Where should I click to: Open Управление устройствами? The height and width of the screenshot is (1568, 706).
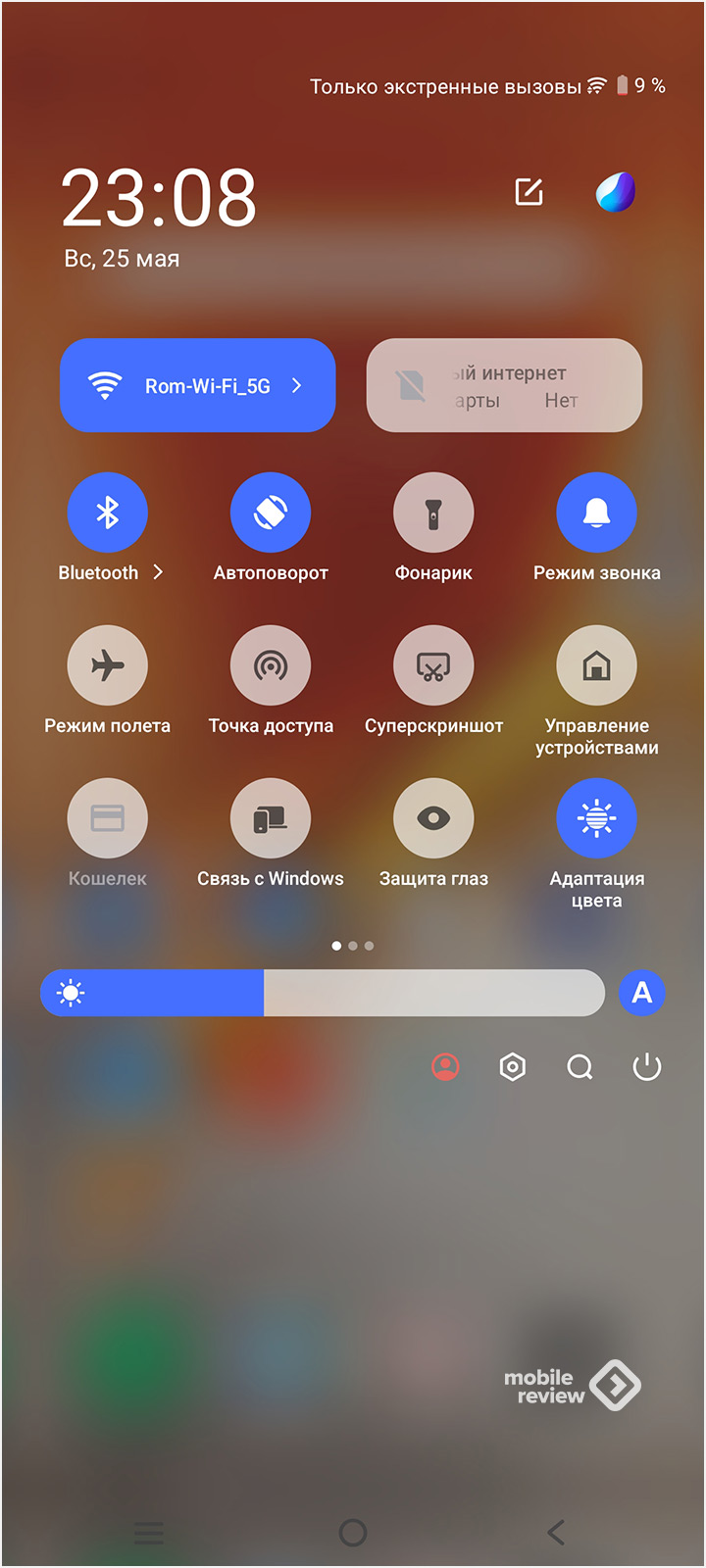pos(596,665)
